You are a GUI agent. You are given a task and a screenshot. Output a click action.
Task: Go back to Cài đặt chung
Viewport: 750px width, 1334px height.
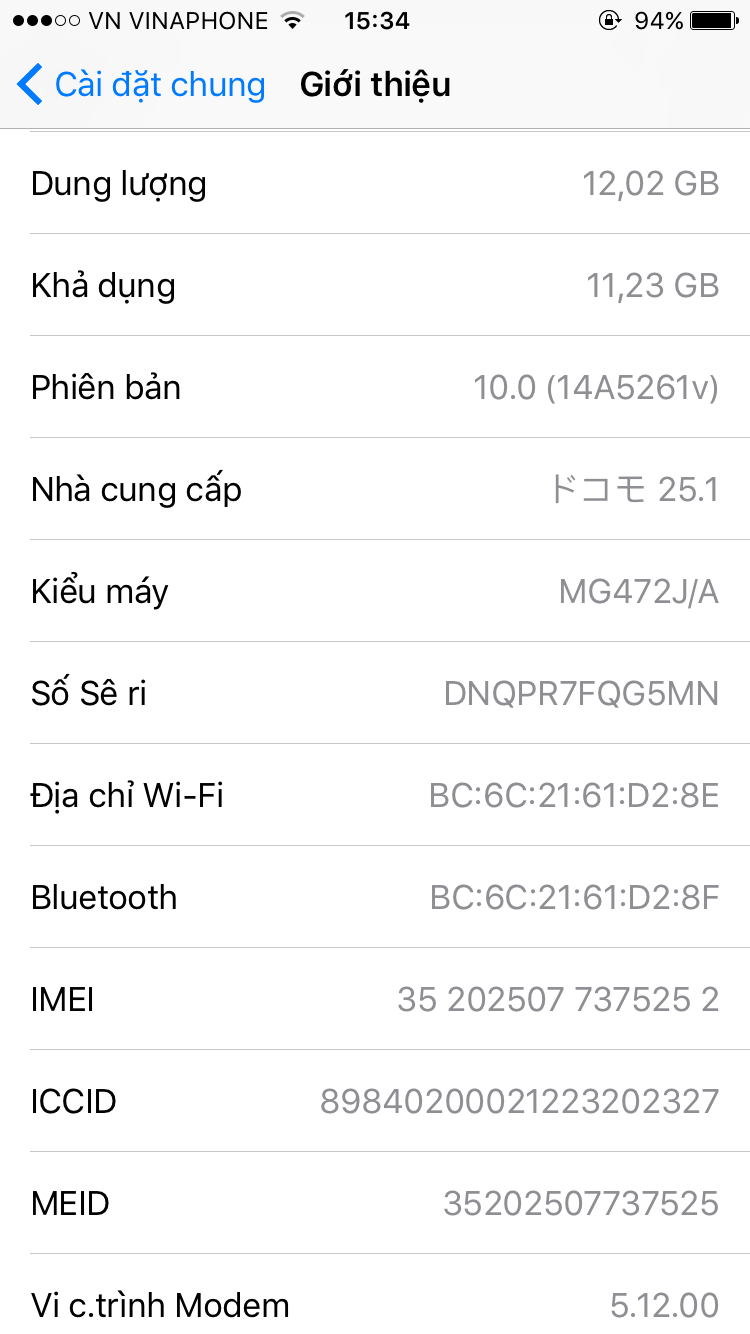click(142, 85)
